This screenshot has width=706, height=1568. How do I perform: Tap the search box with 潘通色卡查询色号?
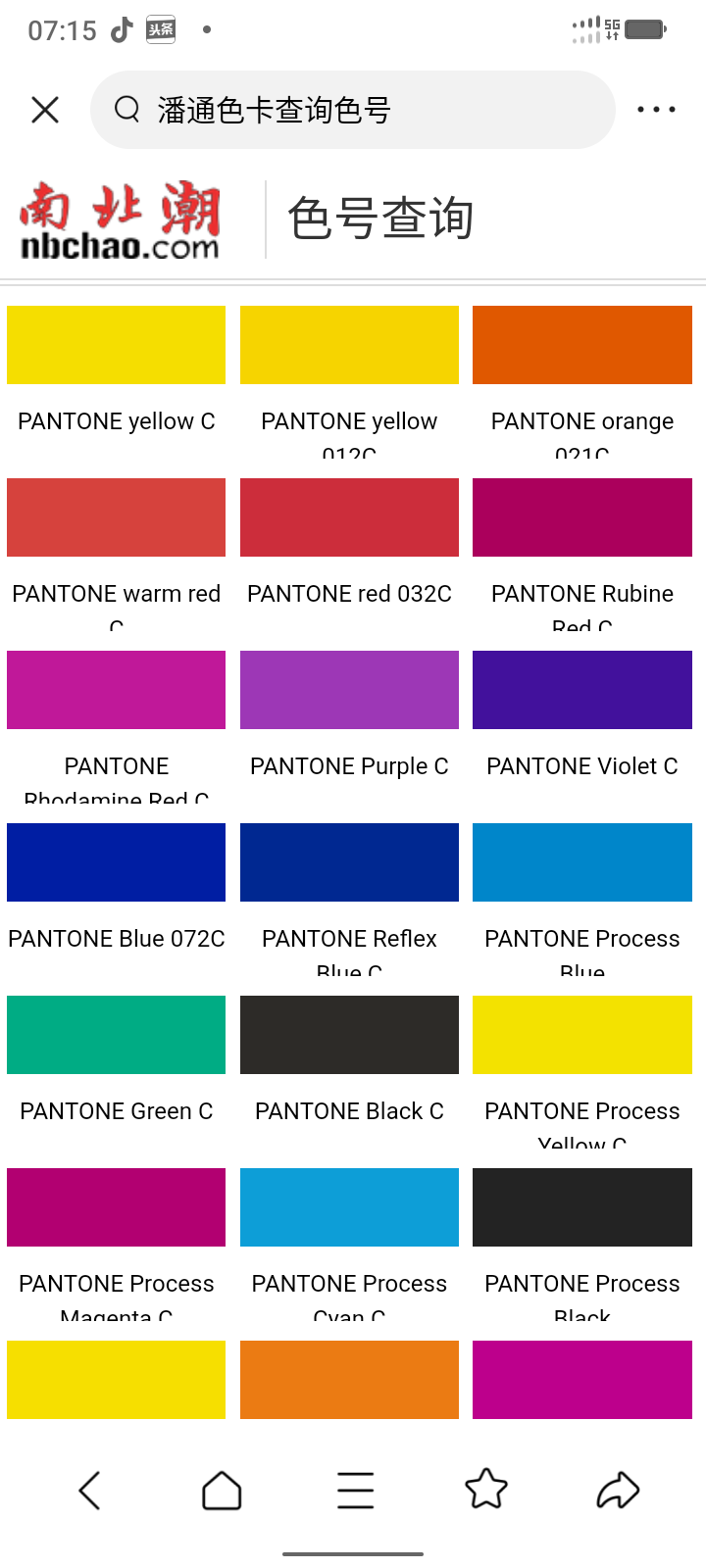tap(353, 110)
